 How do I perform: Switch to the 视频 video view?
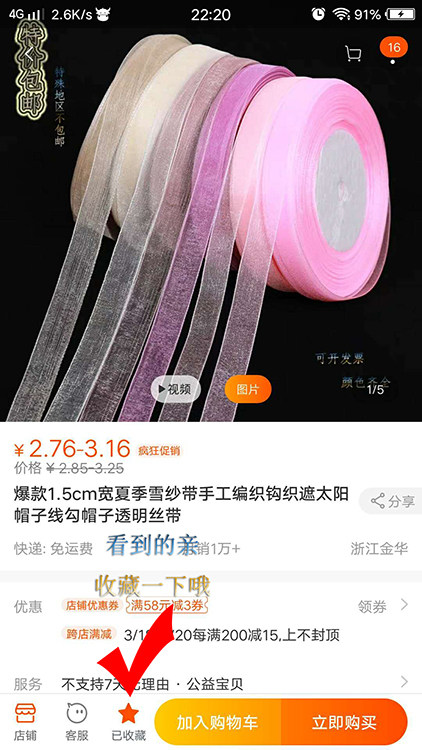[176, 389]
